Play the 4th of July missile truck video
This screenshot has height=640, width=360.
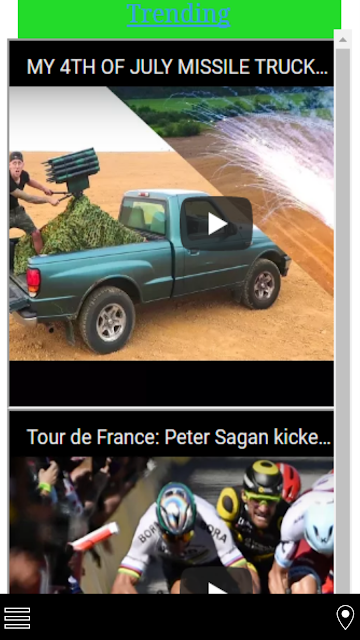217,223
